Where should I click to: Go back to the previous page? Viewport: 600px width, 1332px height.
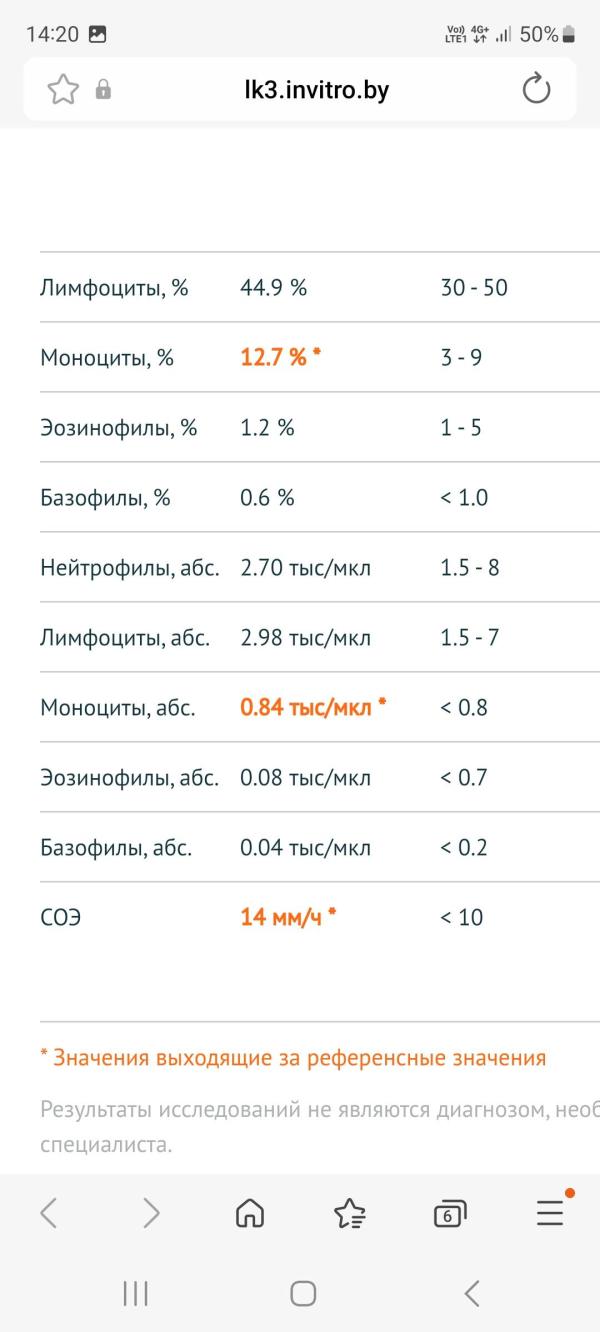[48, 1213]
